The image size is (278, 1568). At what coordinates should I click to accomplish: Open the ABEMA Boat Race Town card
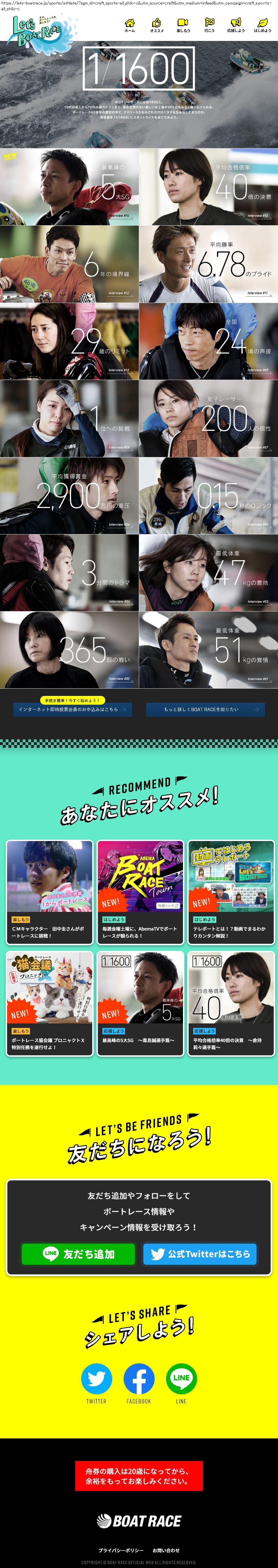click(x=140, y=892)
